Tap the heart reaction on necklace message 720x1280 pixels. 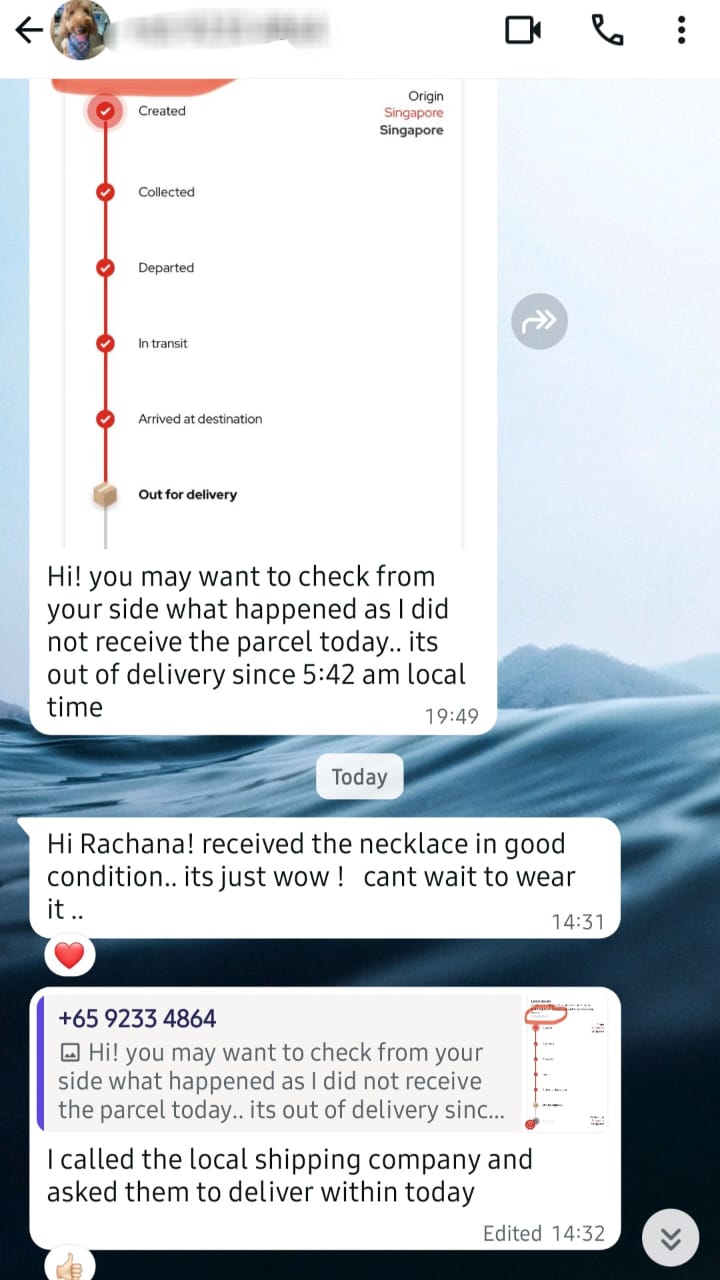(69, 956)
